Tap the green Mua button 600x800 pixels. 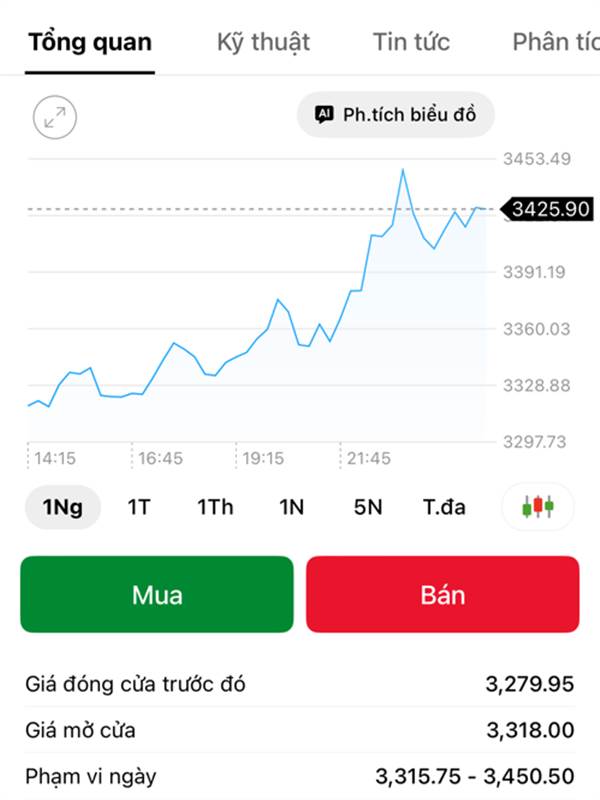(x=157, y=594)
